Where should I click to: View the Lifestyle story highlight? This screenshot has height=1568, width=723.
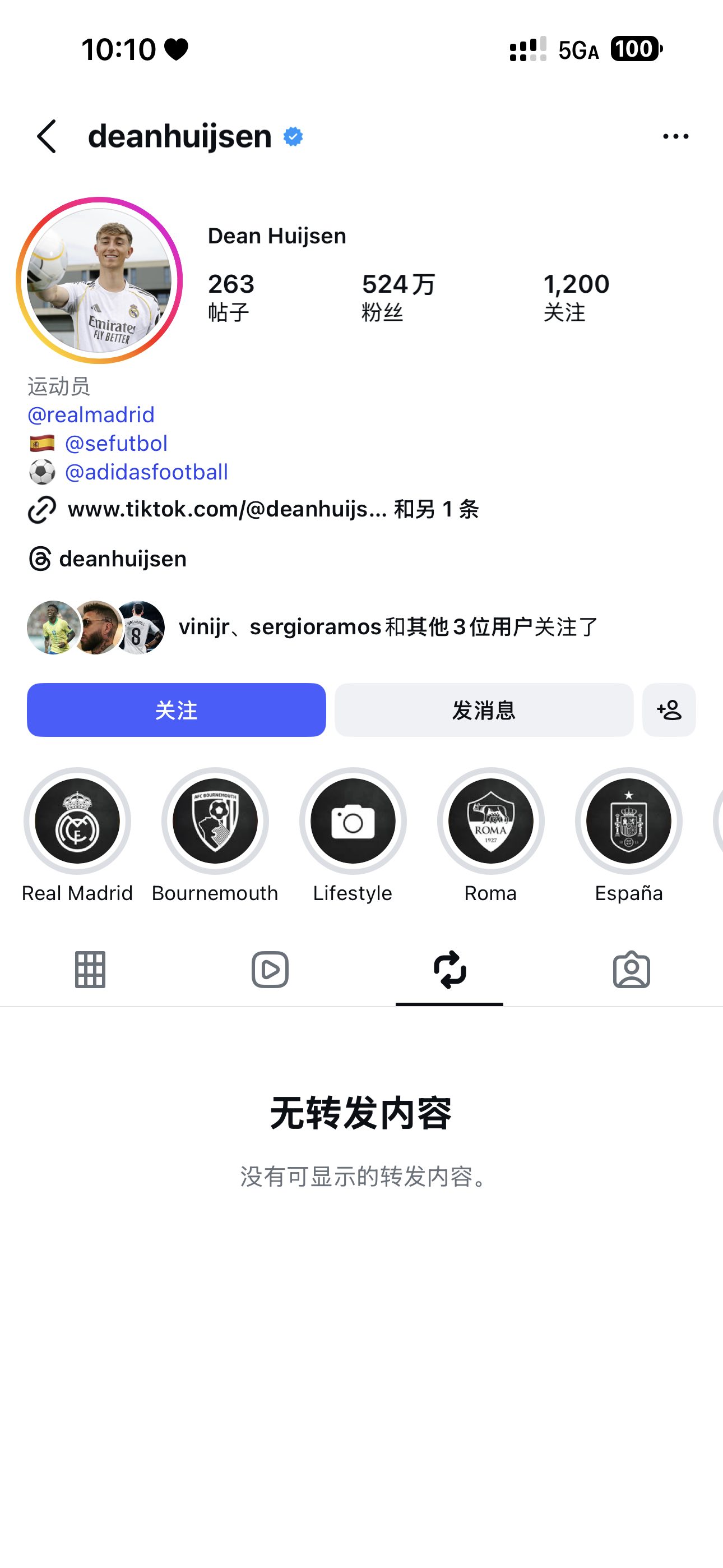coord(353,821)
